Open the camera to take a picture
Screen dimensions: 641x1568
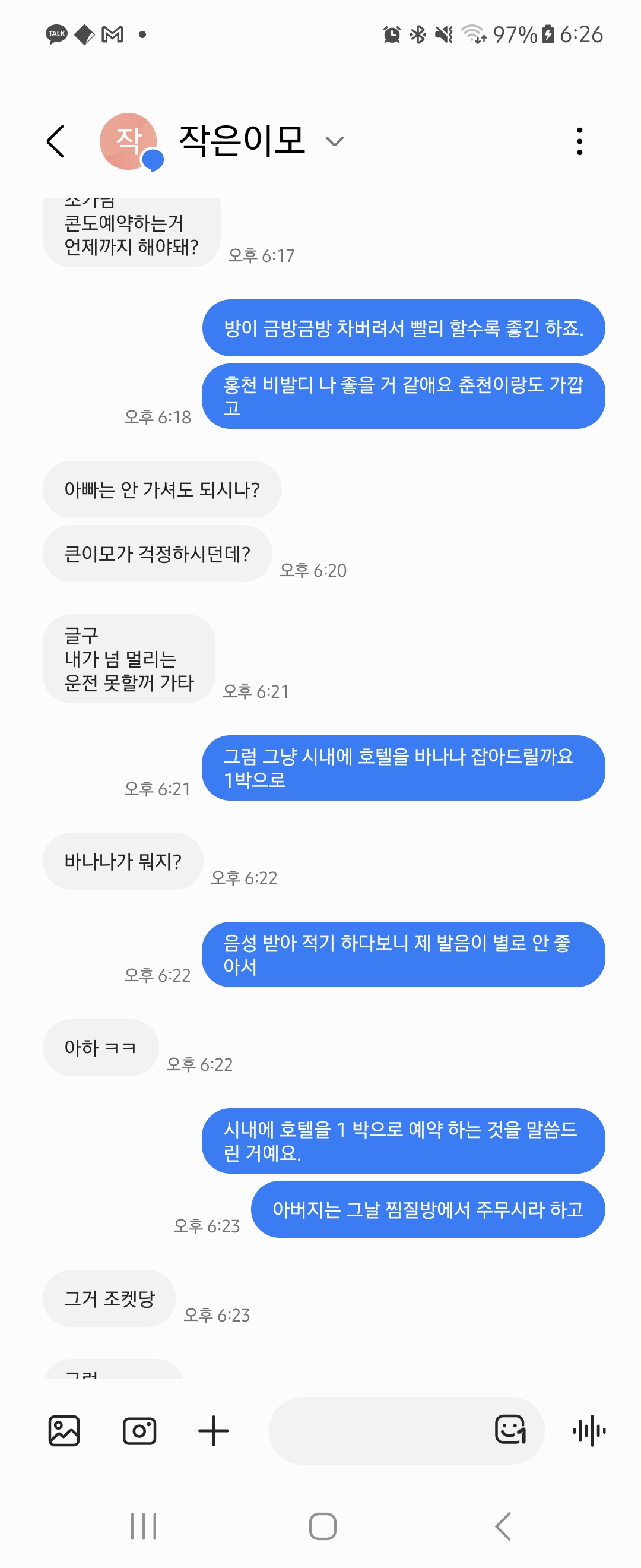tap(139, 1430)
